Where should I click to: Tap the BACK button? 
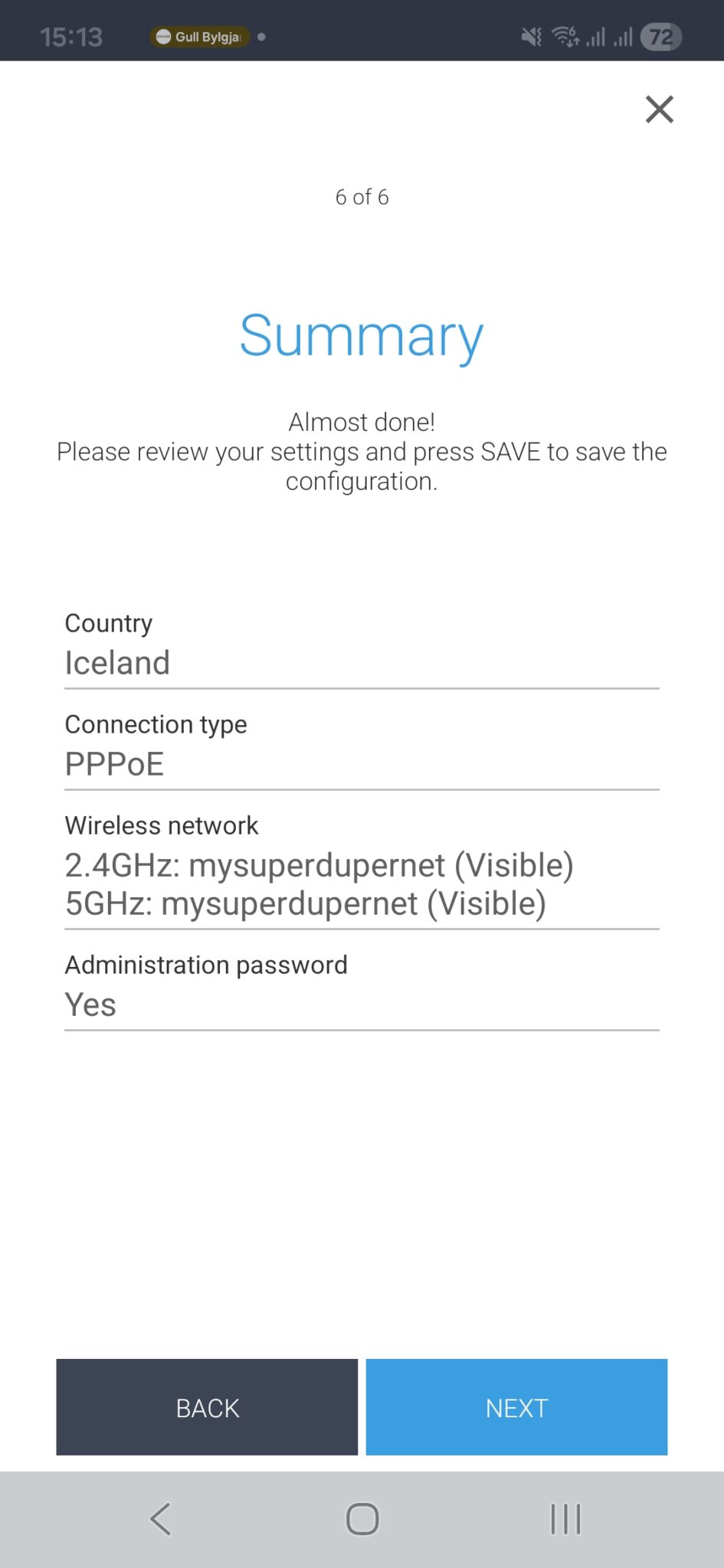(207, 1407)
